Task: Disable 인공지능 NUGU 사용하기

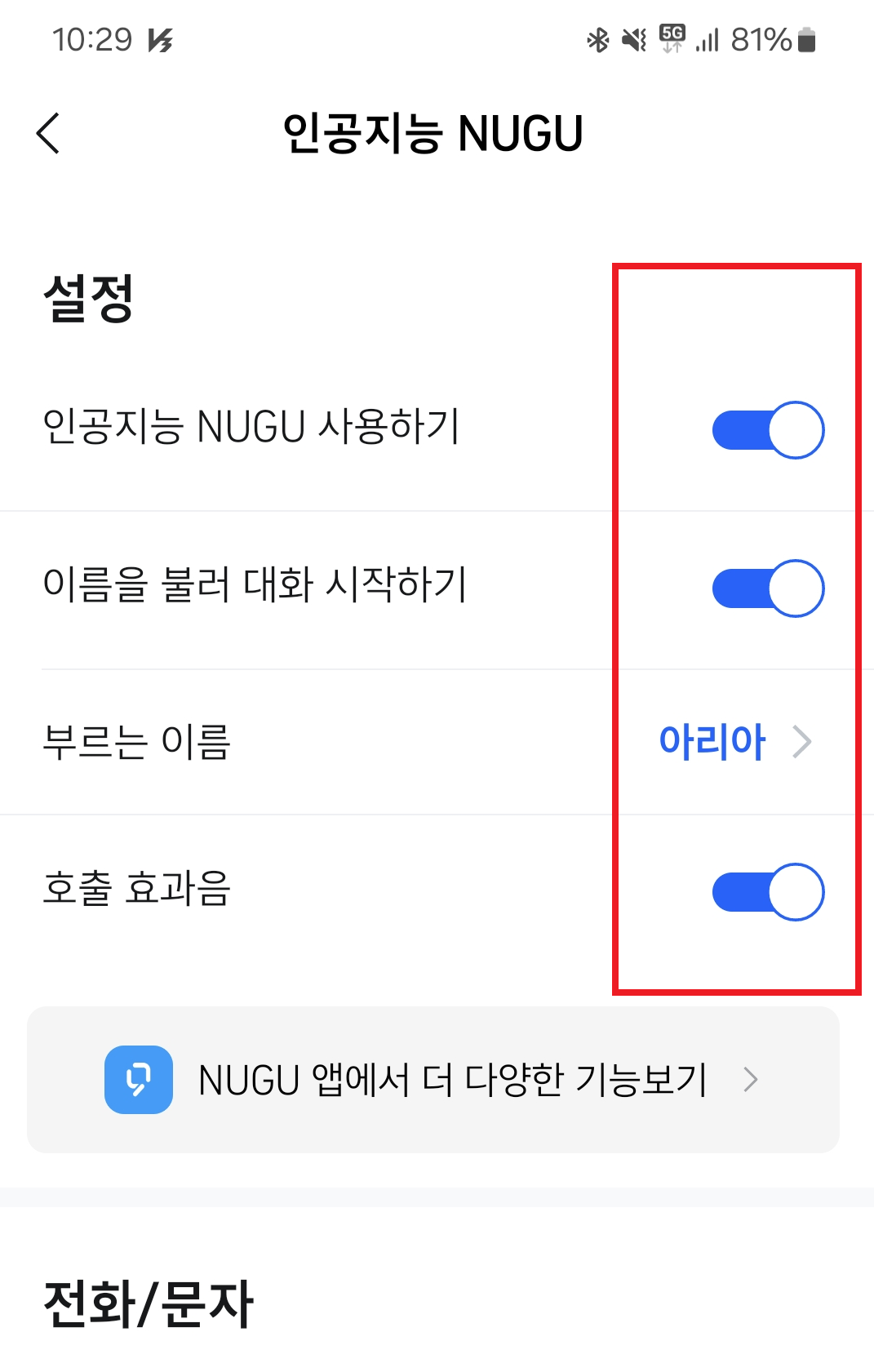Action: 768,429
